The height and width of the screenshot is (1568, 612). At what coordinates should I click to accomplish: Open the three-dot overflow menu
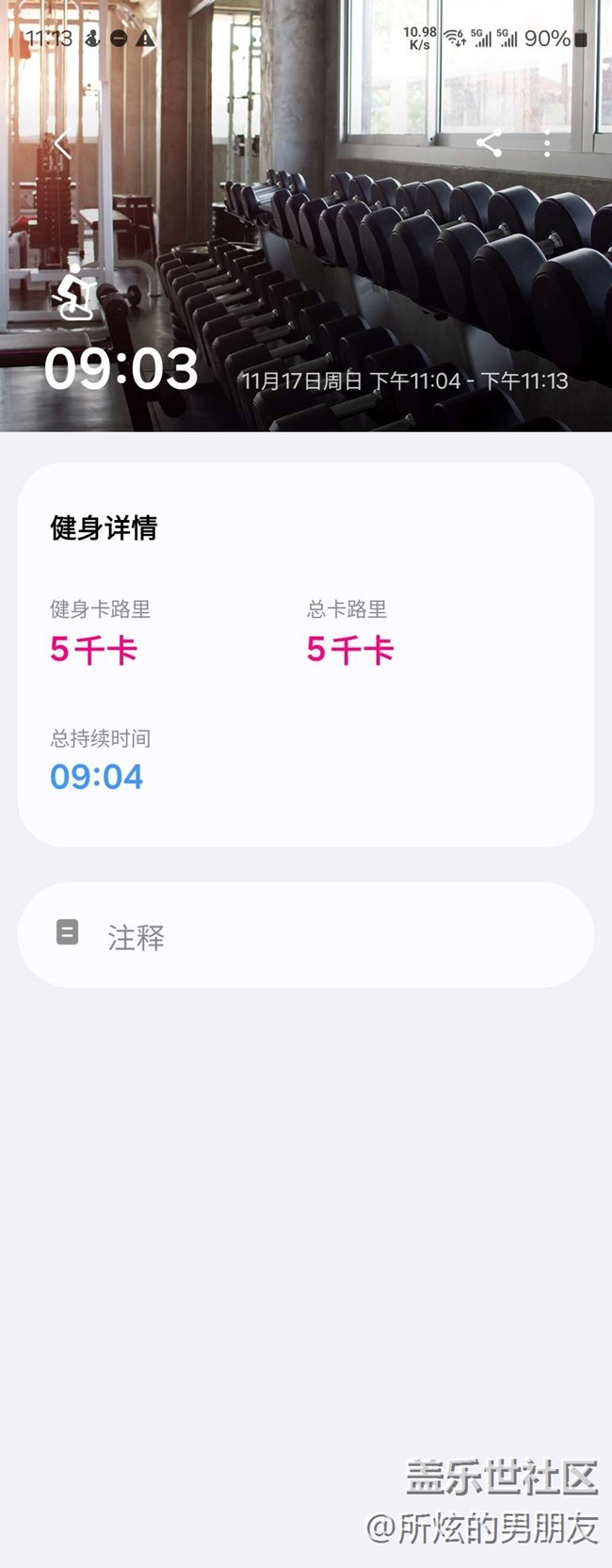[547, 143]
